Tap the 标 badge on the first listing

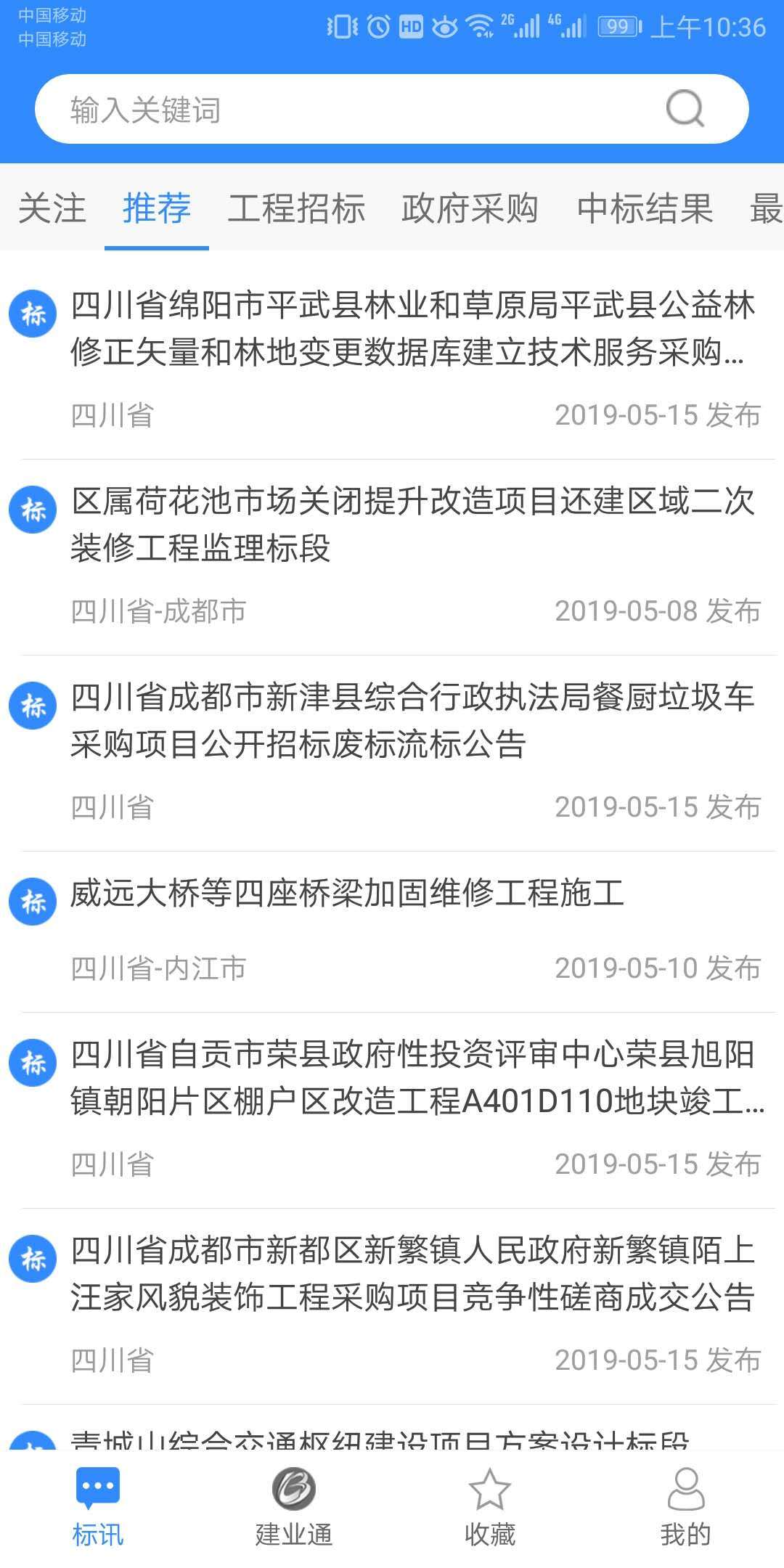point(32,312)
